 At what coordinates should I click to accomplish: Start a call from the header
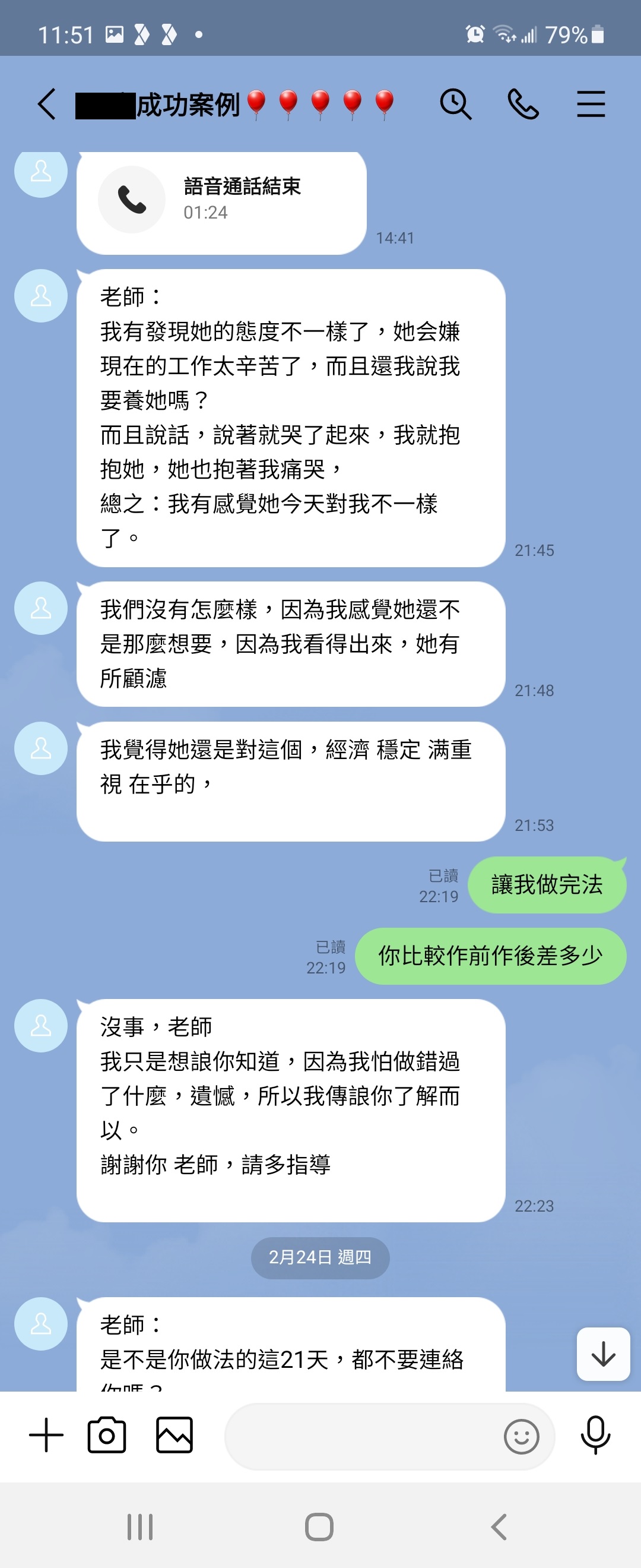pos(523,104)
